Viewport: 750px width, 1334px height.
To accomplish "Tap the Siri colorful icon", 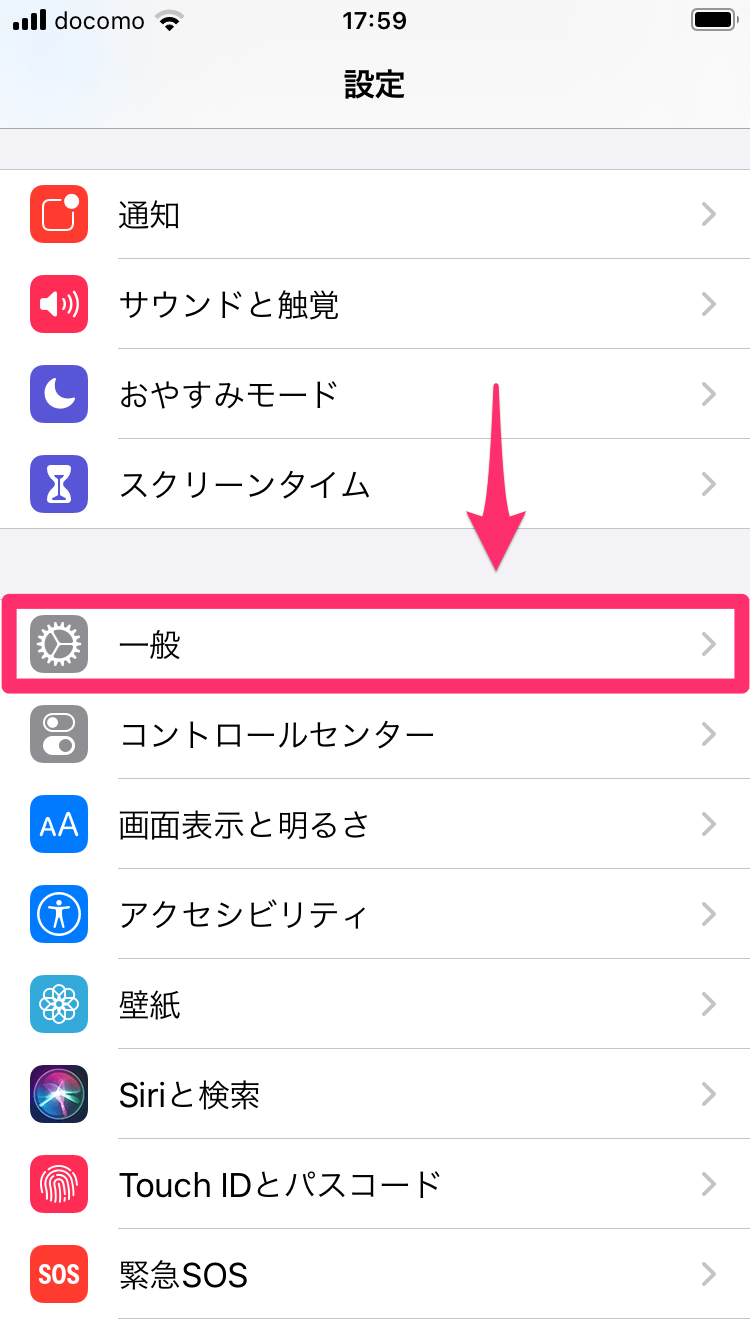I will [x=58, y=1094].
